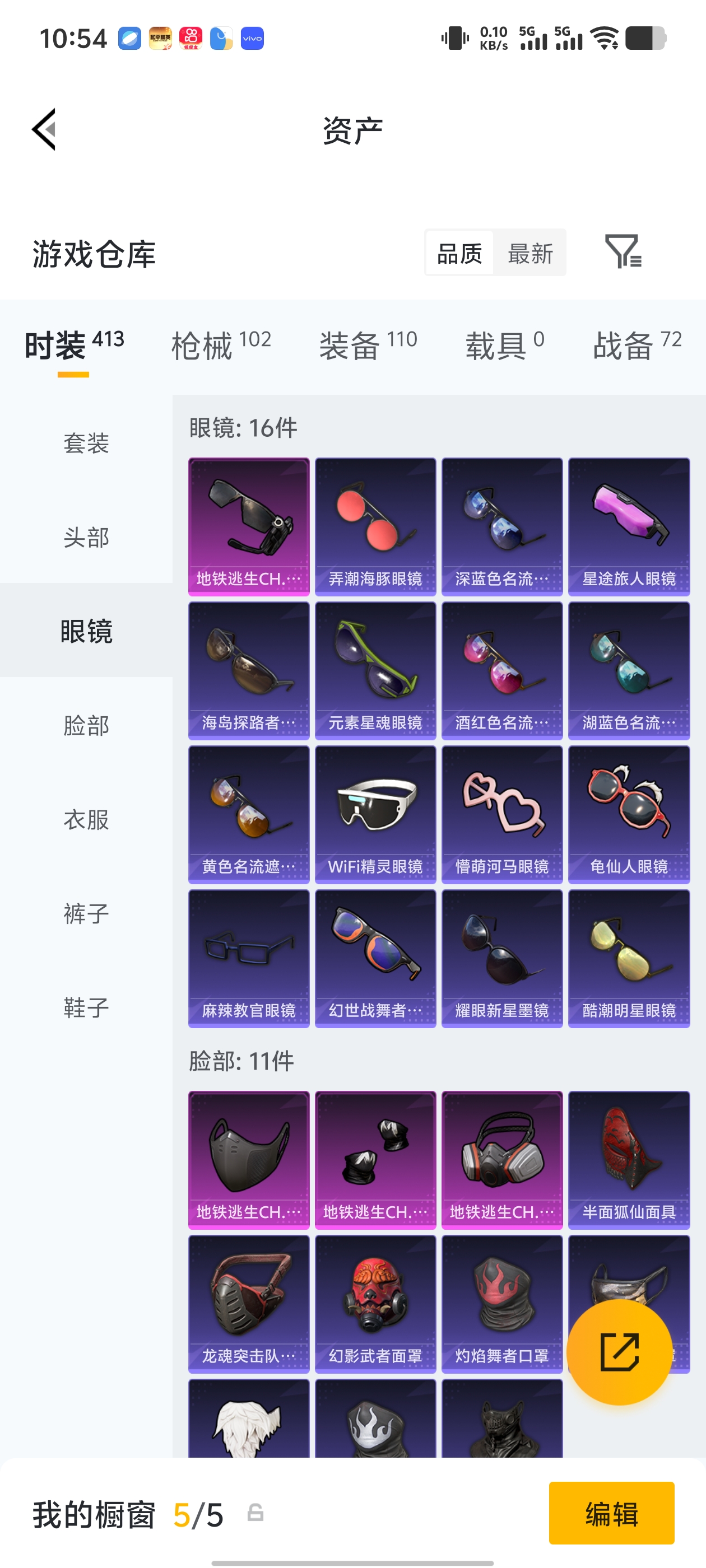This screenshot has height=1568, width=706.
Task: View the 半面狐仙面具 item
Action: pos(629,1160)
